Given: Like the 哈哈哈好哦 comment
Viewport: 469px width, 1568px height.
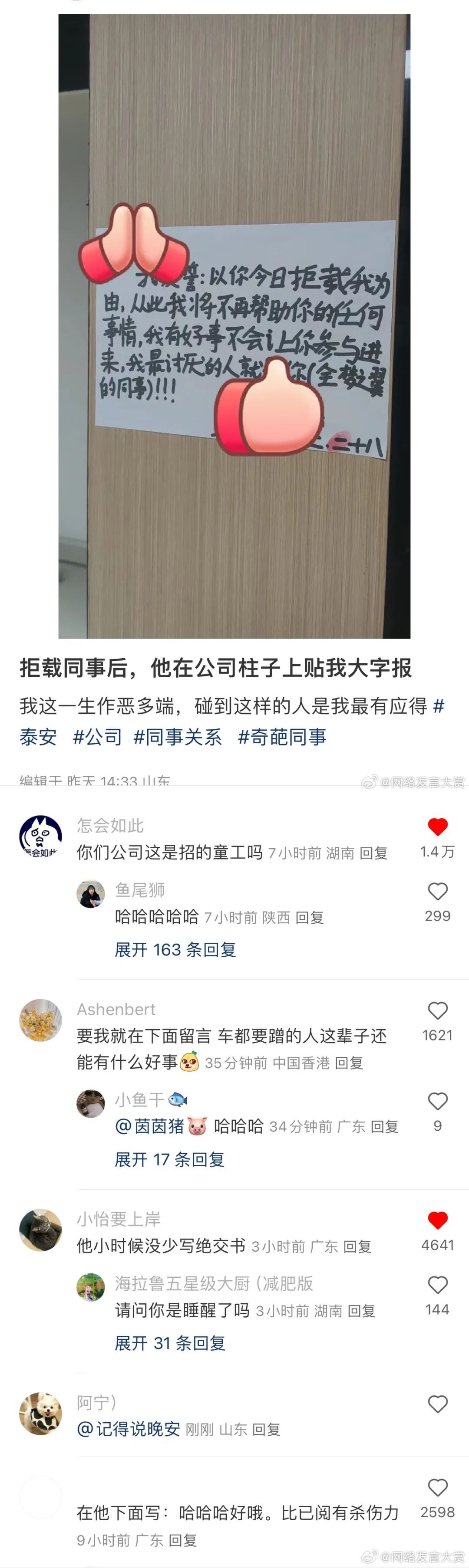Looking at the screenshot, I should pyautogui.click(x=437, y=1488).
